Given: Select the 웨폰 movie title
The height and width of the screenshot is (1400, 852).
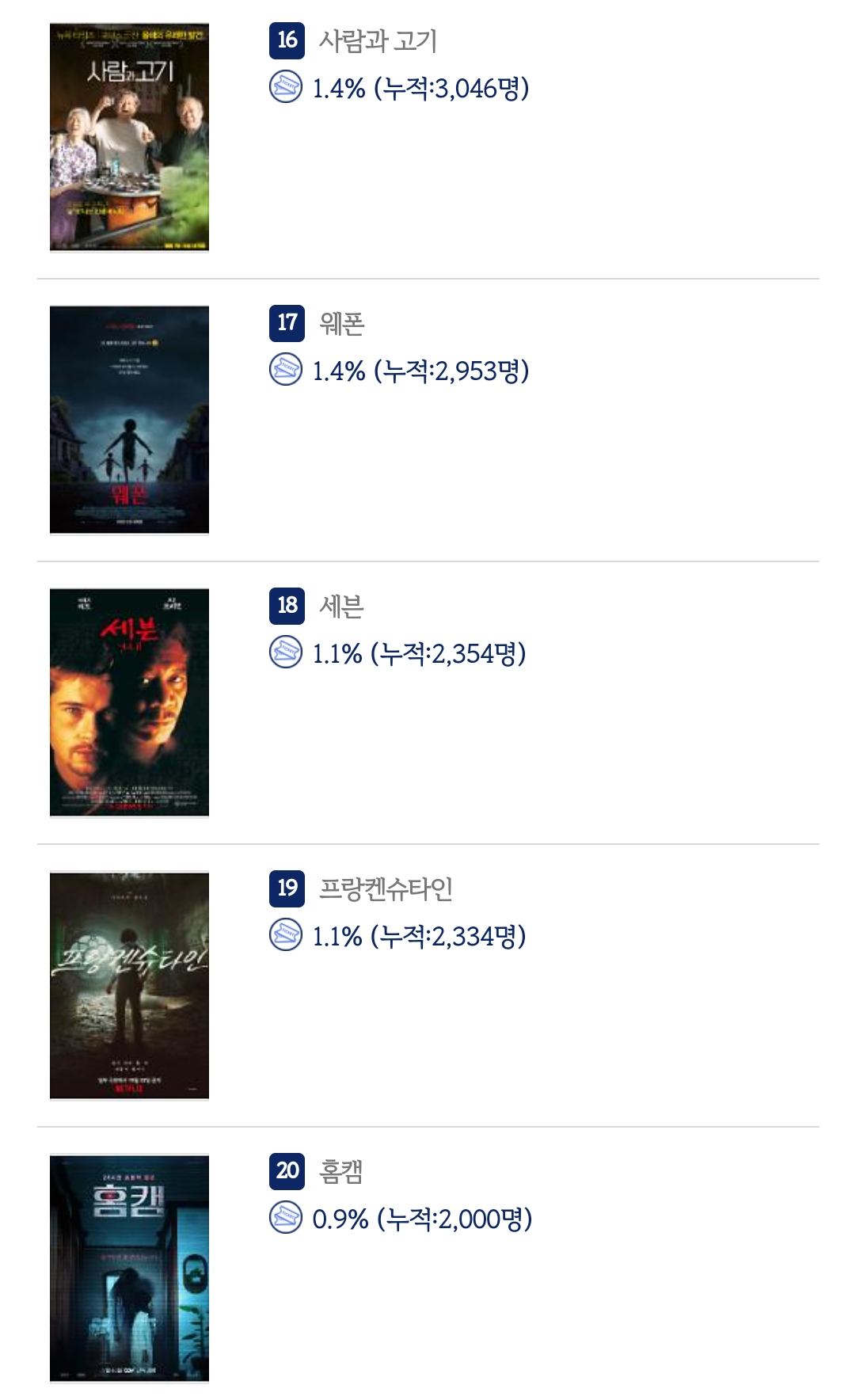Looking at the screenshot, I should coord(341,323).
